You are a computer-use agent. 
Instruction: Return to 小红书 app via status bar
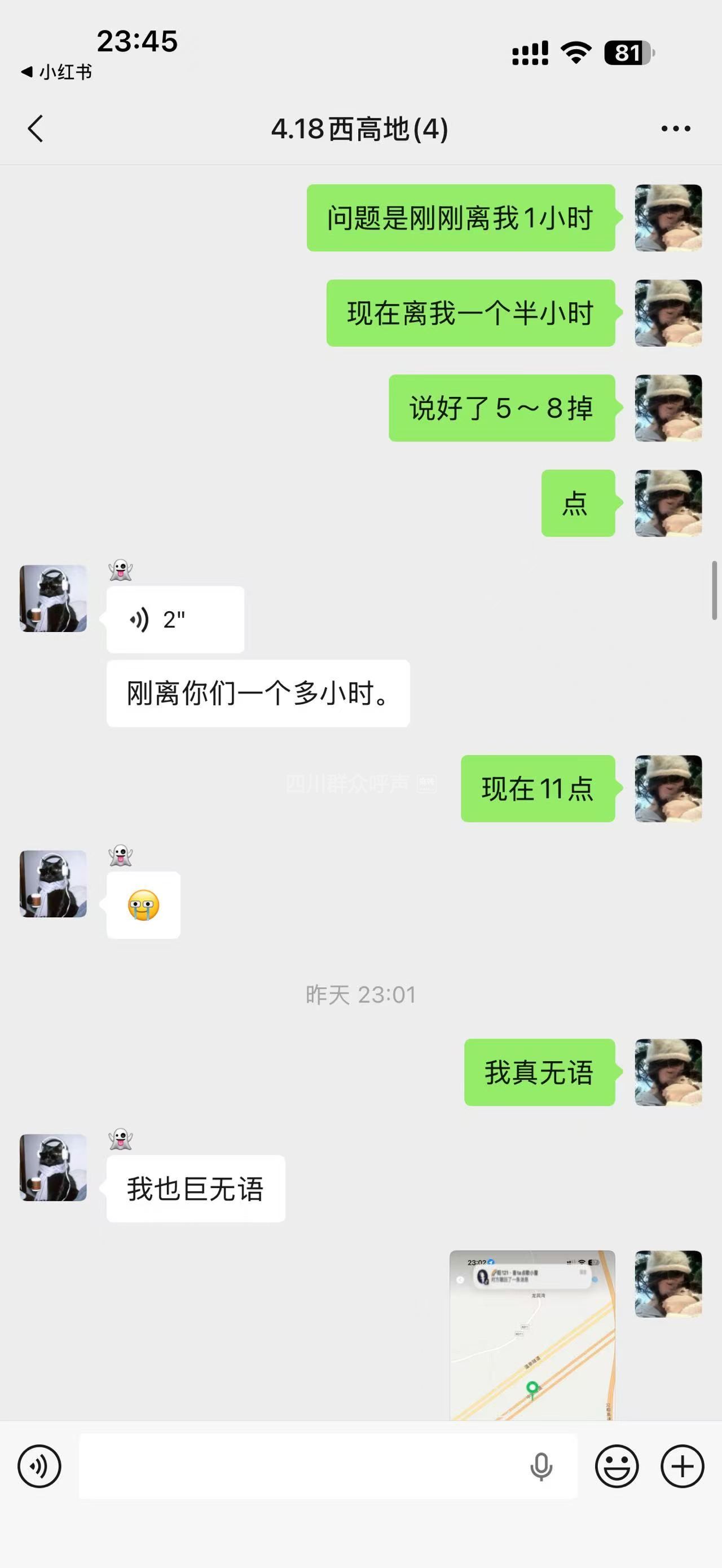tap(56, 72)
